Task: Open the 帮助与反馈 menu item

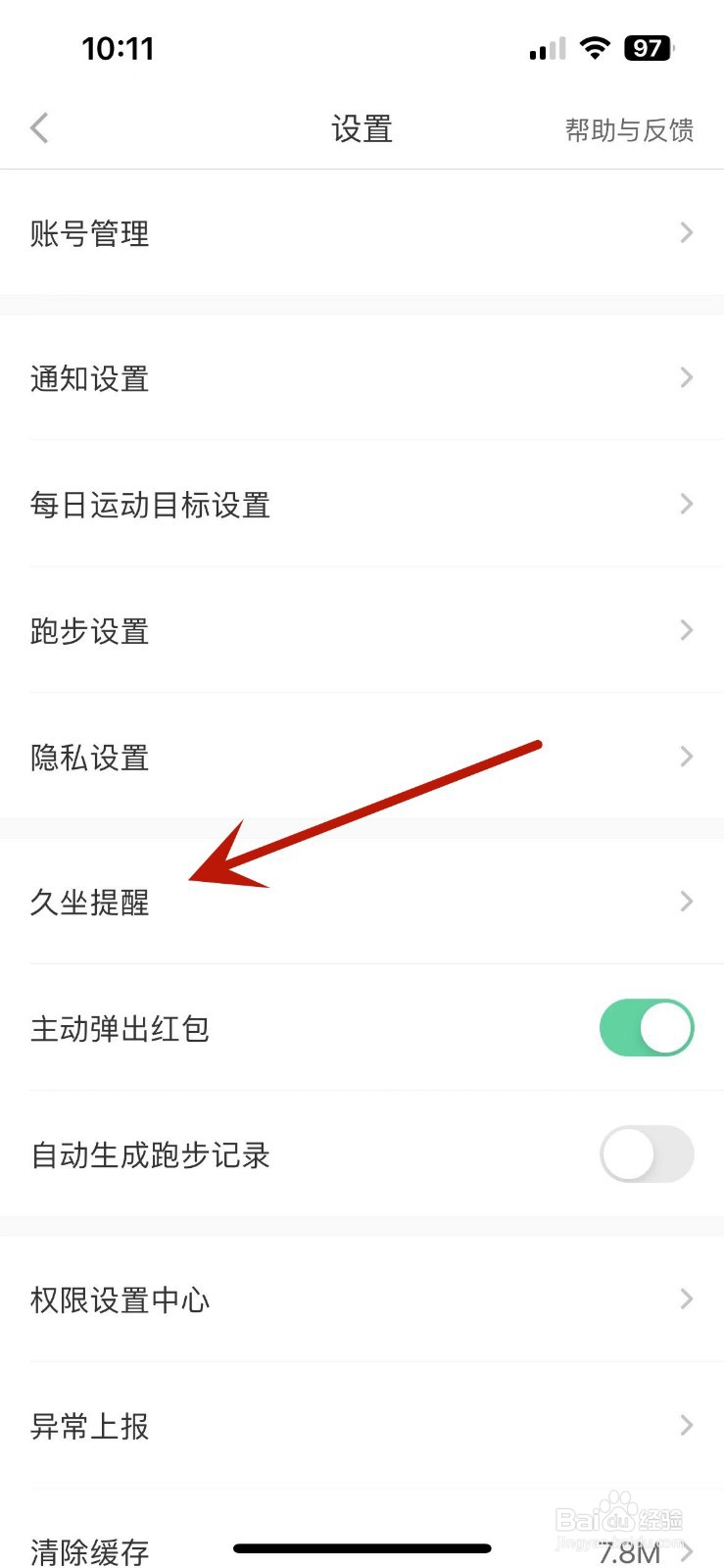Action: pos(630,130)
